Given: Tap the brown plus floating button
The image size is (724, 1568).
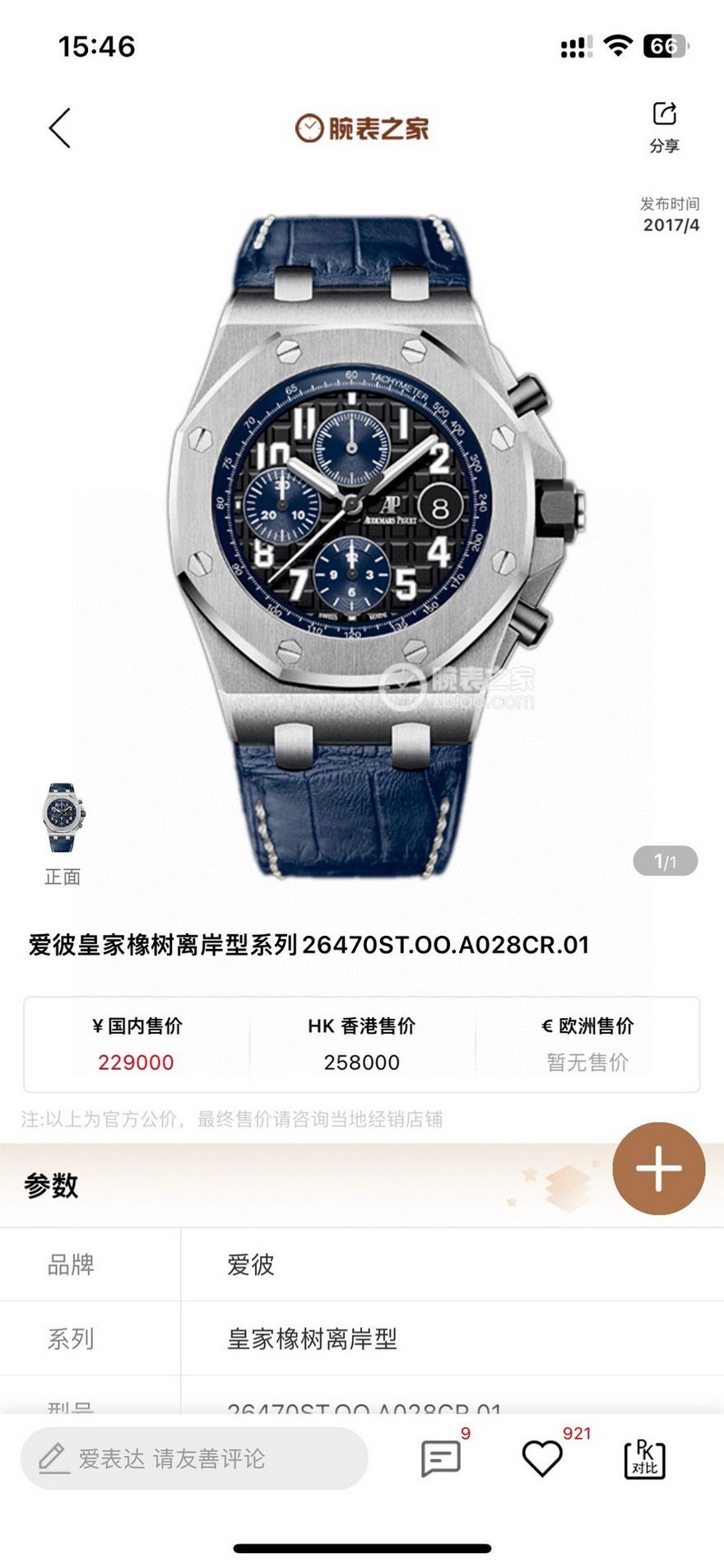Looking at the screenshot, I should pyautogui.click(x=658, y=1168).
